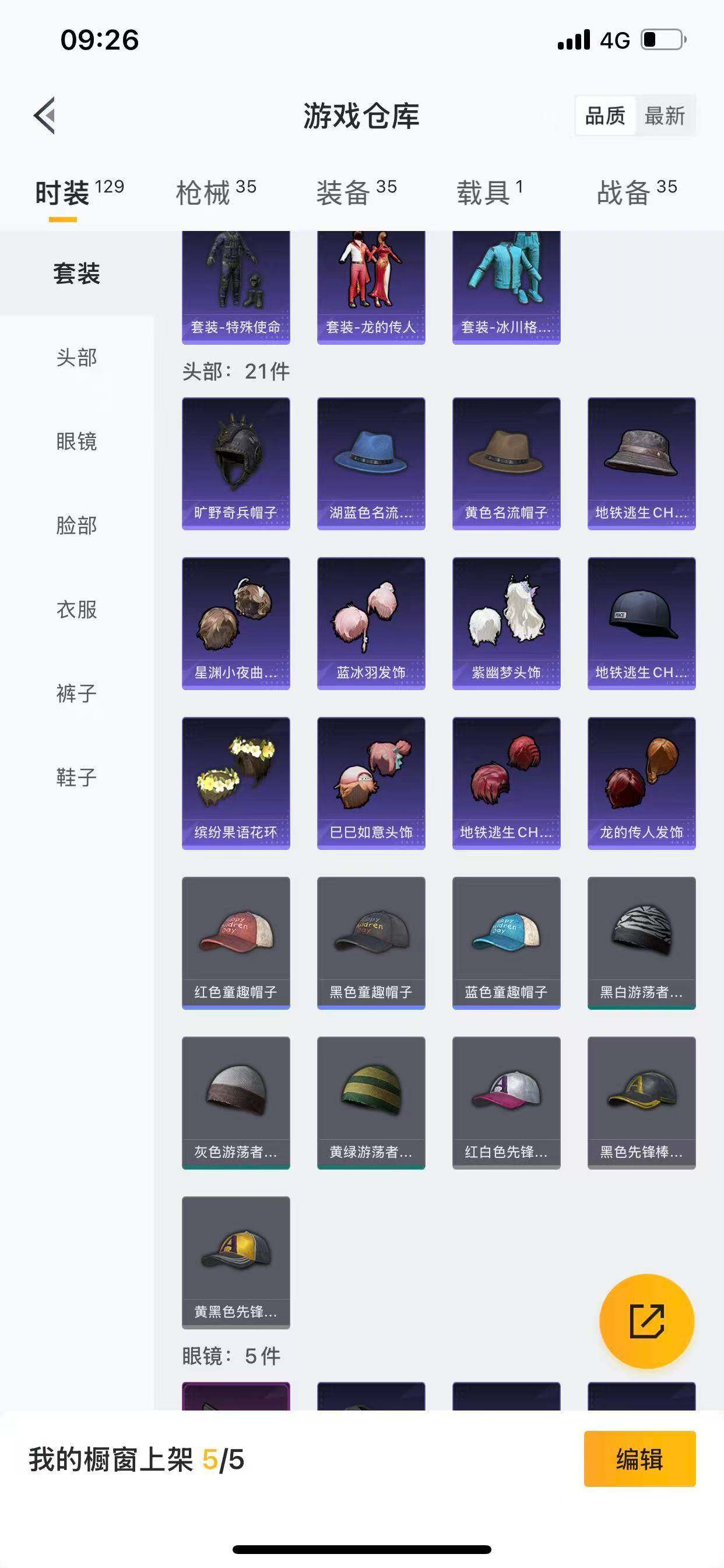Tap the 编辑 button
The width and height of the screenshot is (724, 1568).
[x=639, y=1459]
